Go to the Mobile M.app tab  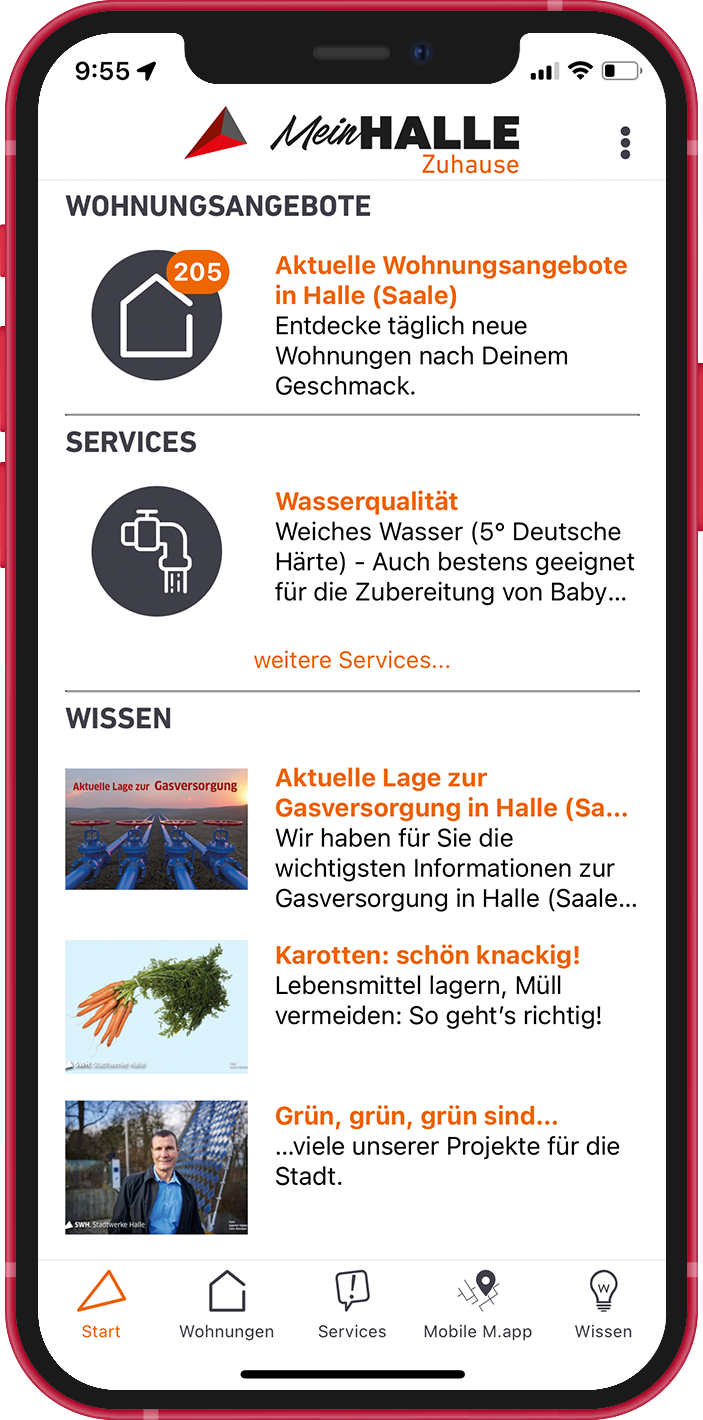(x=478, y=1304)
